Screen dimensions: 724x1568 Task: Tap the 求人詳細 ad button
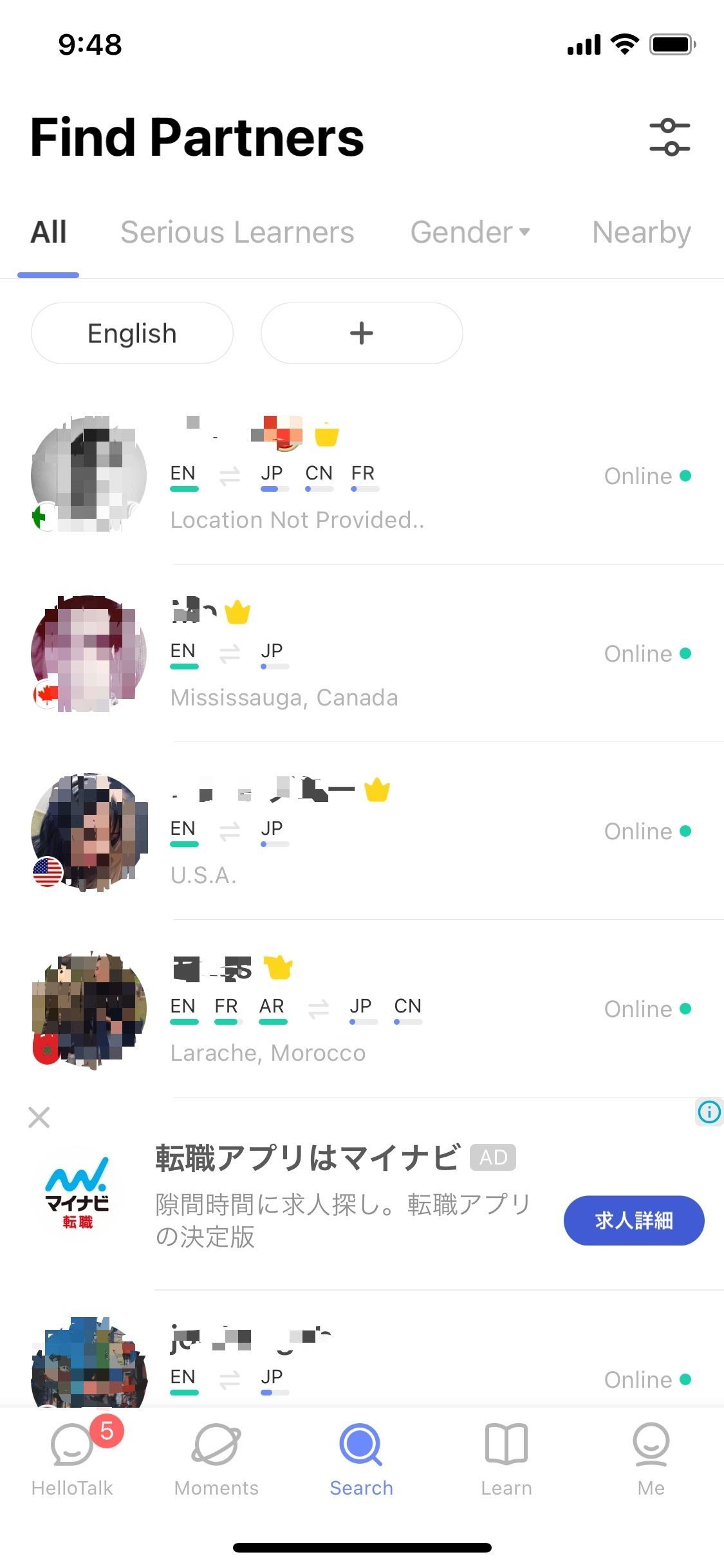(633, 1220)
